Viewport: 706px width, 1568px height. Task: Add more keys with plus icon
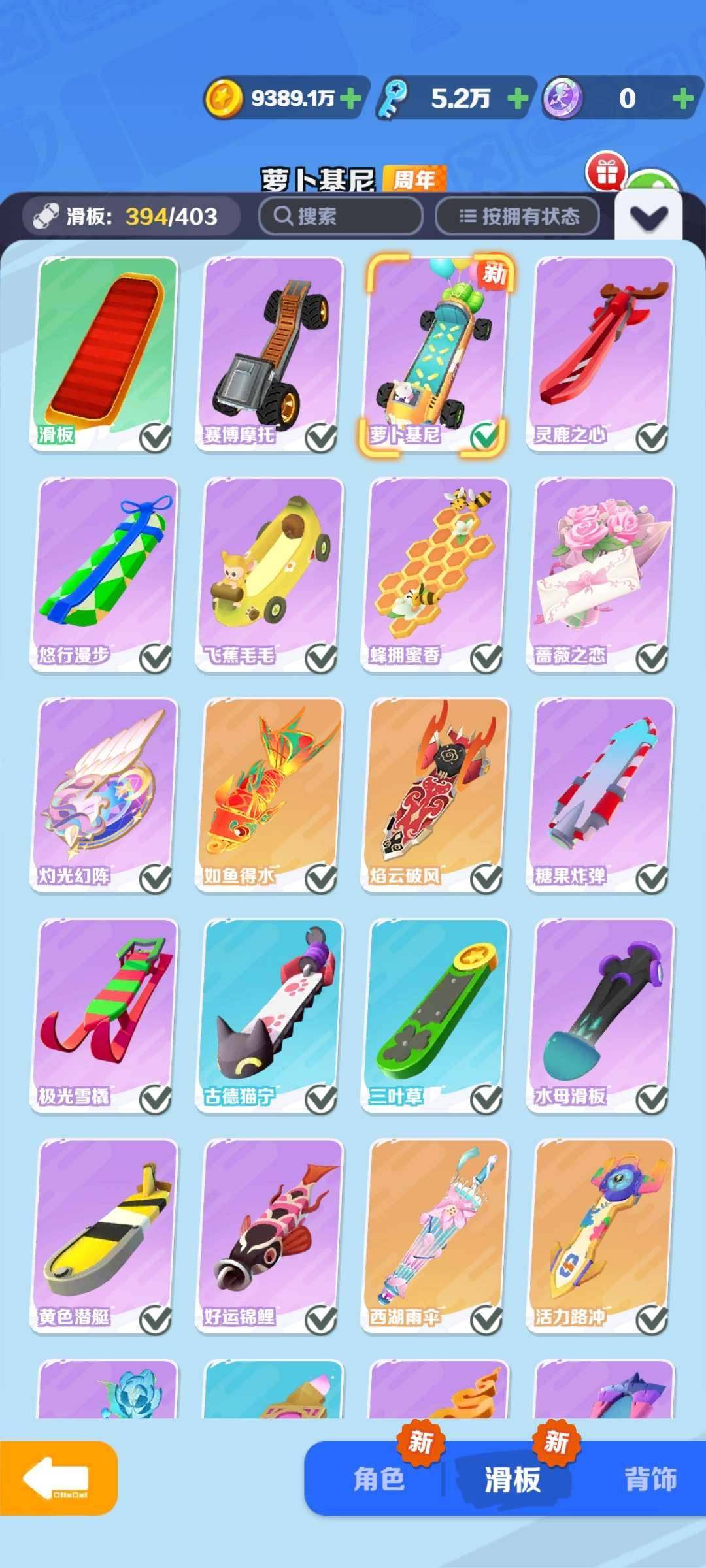tap(518, 99)
